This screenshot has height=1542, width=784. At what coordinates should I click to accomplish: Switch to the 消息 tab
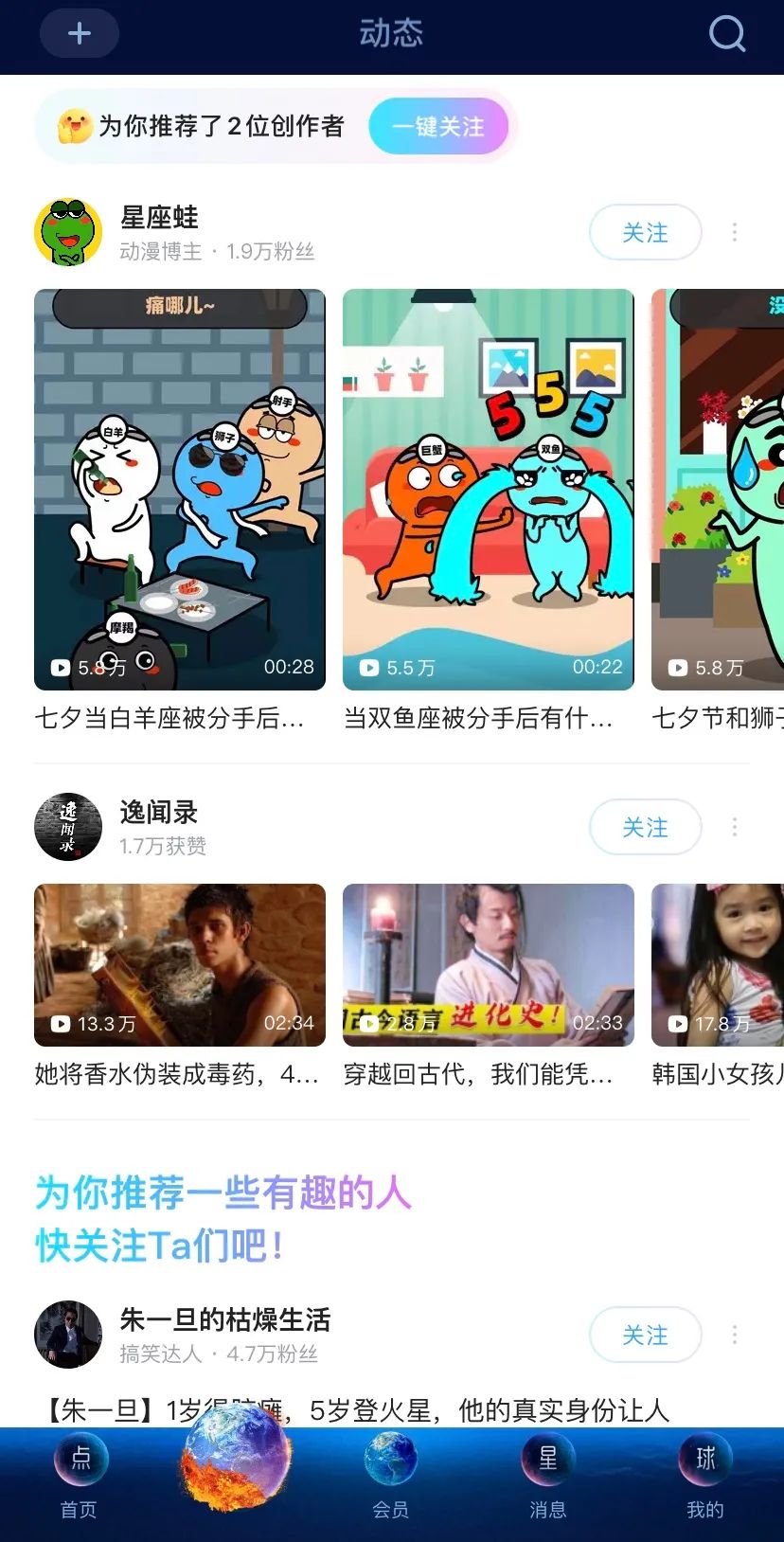548,1479
